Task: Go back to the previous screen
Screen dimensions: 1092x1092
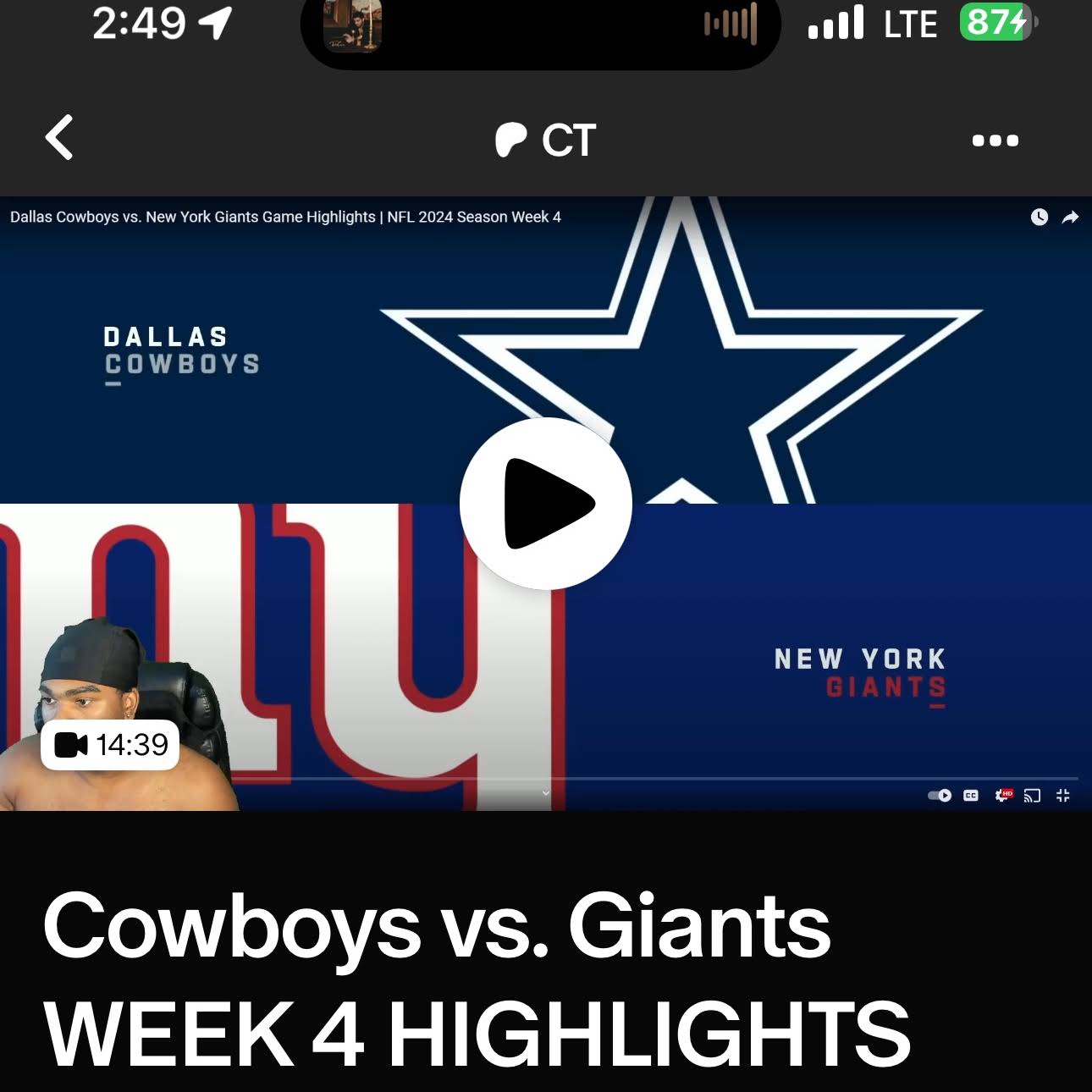Action: (59, 138)
